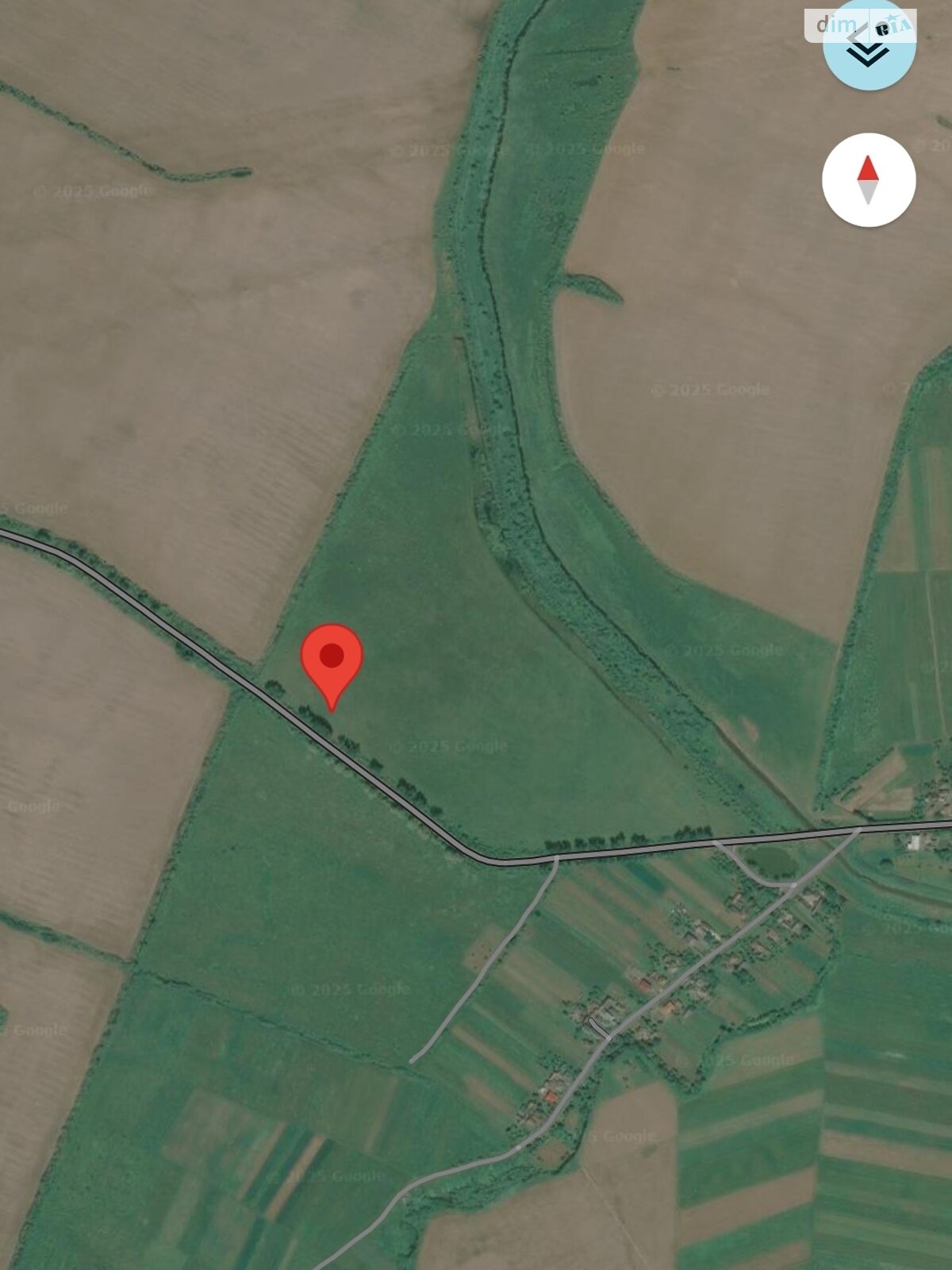
Task: Select the red location pin
Action: click(x=332, y=660)
